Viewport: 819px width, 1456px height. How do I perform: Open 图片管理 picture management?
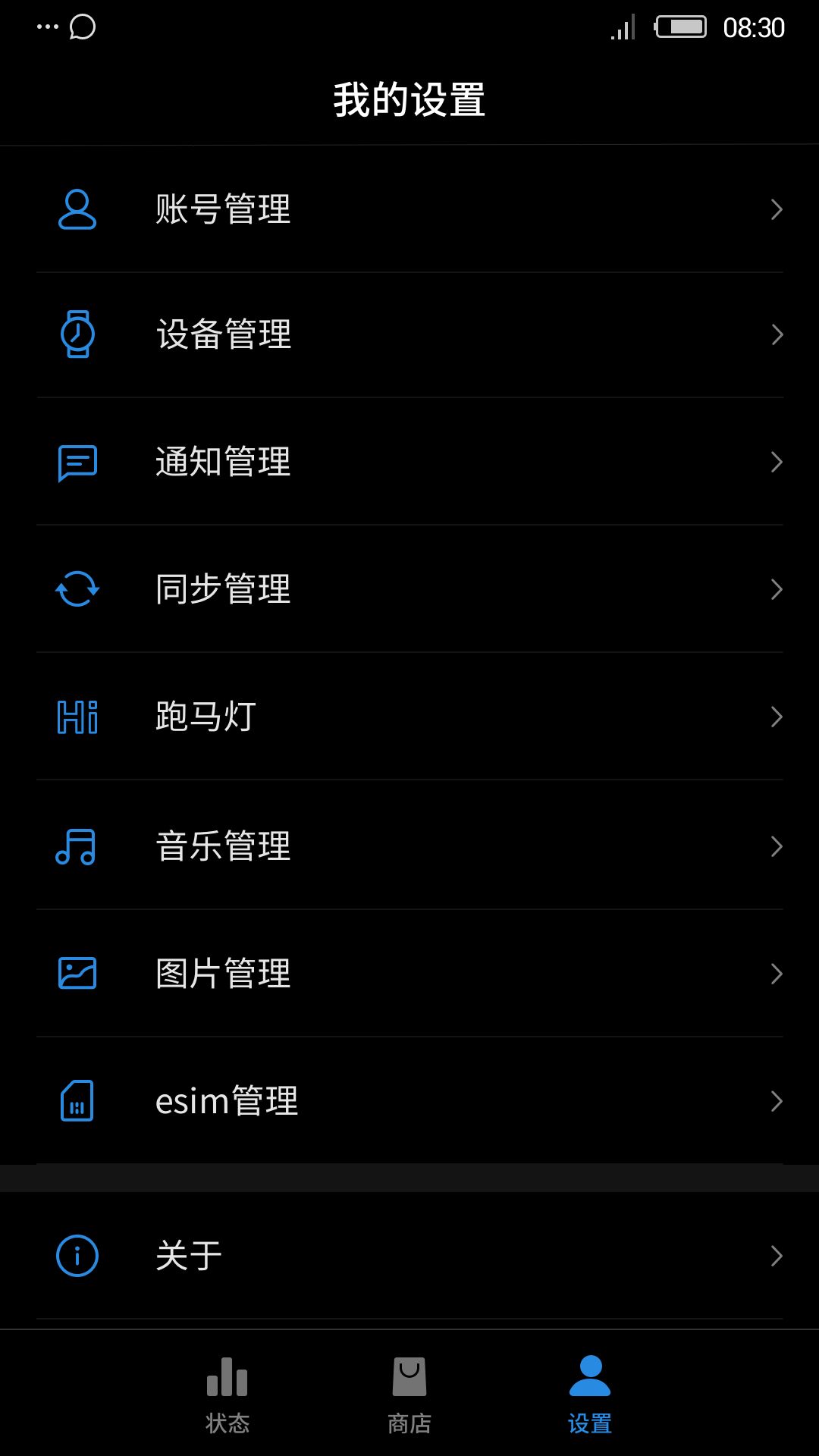pyautogui.click(x=409, y=974)
